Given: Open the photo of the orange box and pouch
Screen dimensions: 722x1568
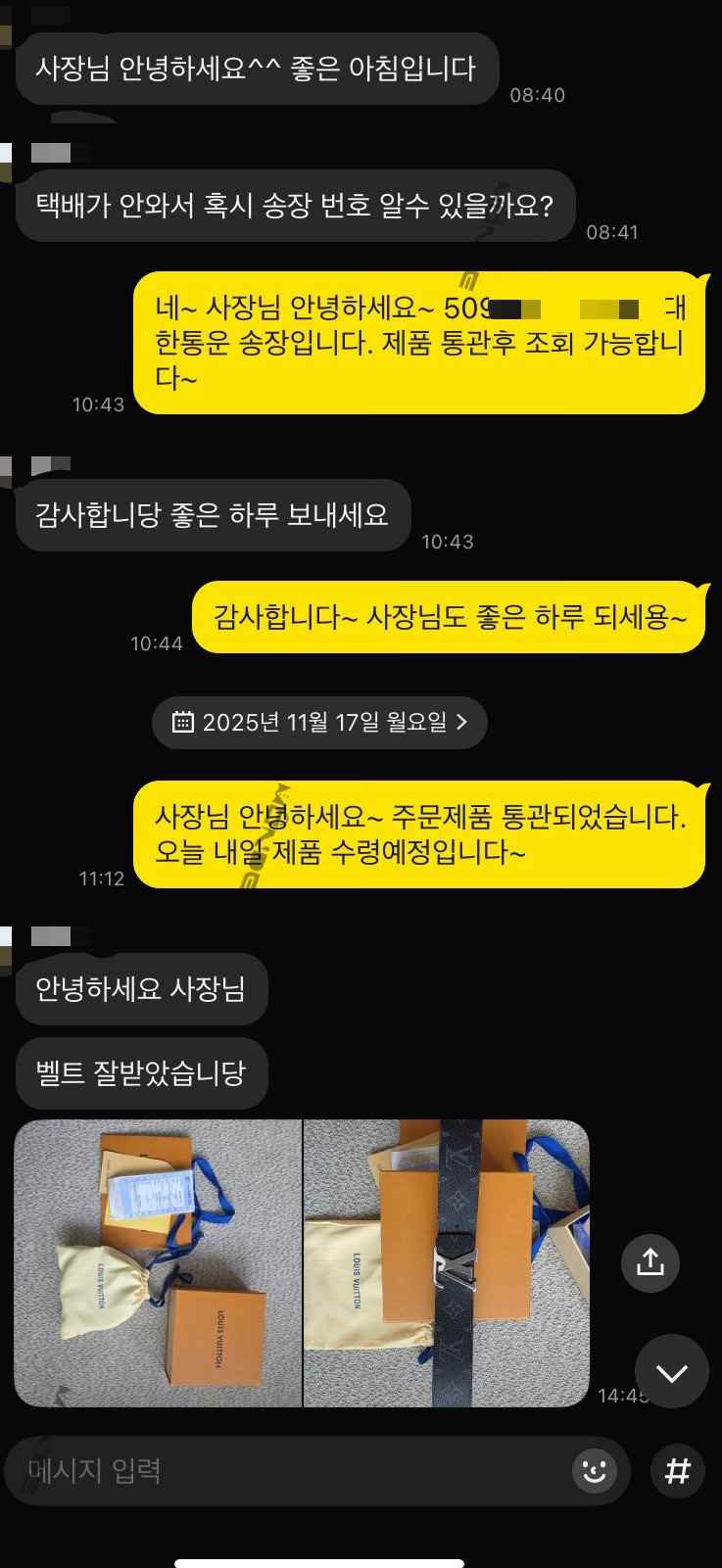Looking at the screenshot, I should 158,1262.
